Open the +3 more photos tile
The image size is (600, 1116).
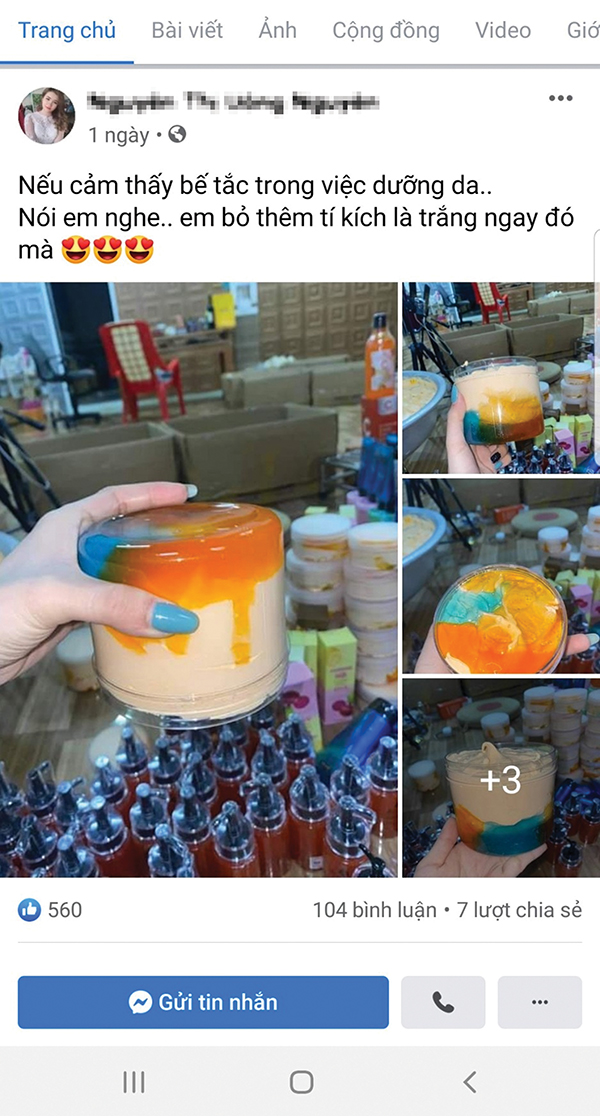point(501,778)
